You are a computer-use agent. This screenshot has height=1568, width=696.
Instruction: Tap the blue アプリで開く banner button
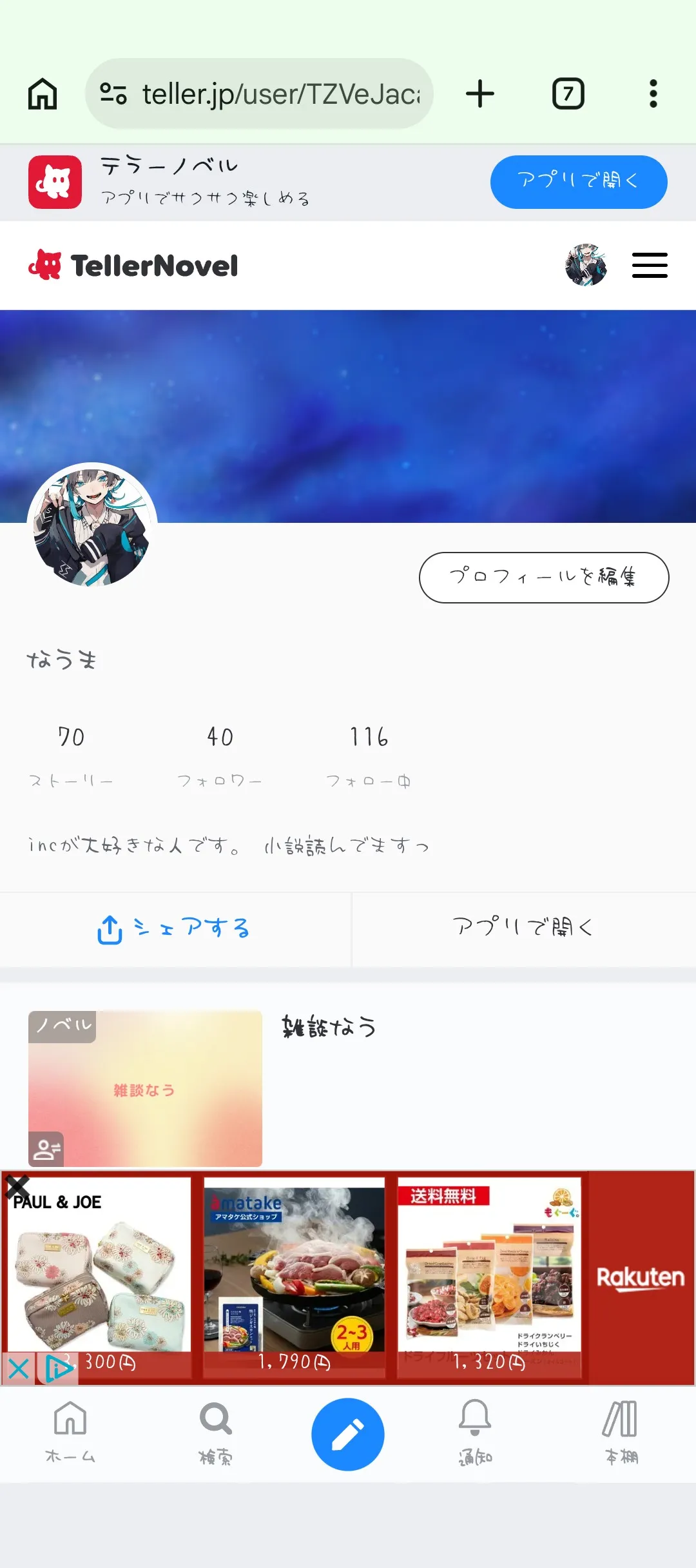coord(578,182)
